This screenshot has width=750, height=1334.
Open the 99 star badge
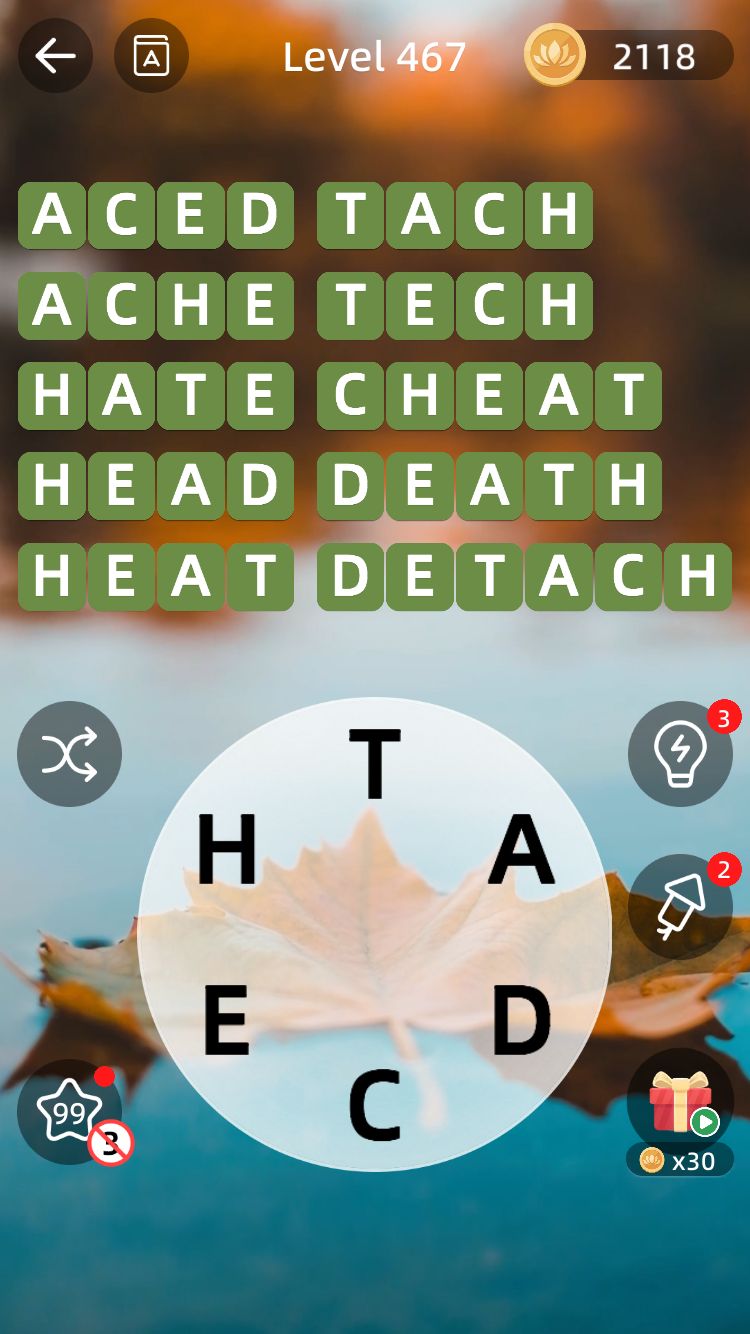coord(69,1111)
